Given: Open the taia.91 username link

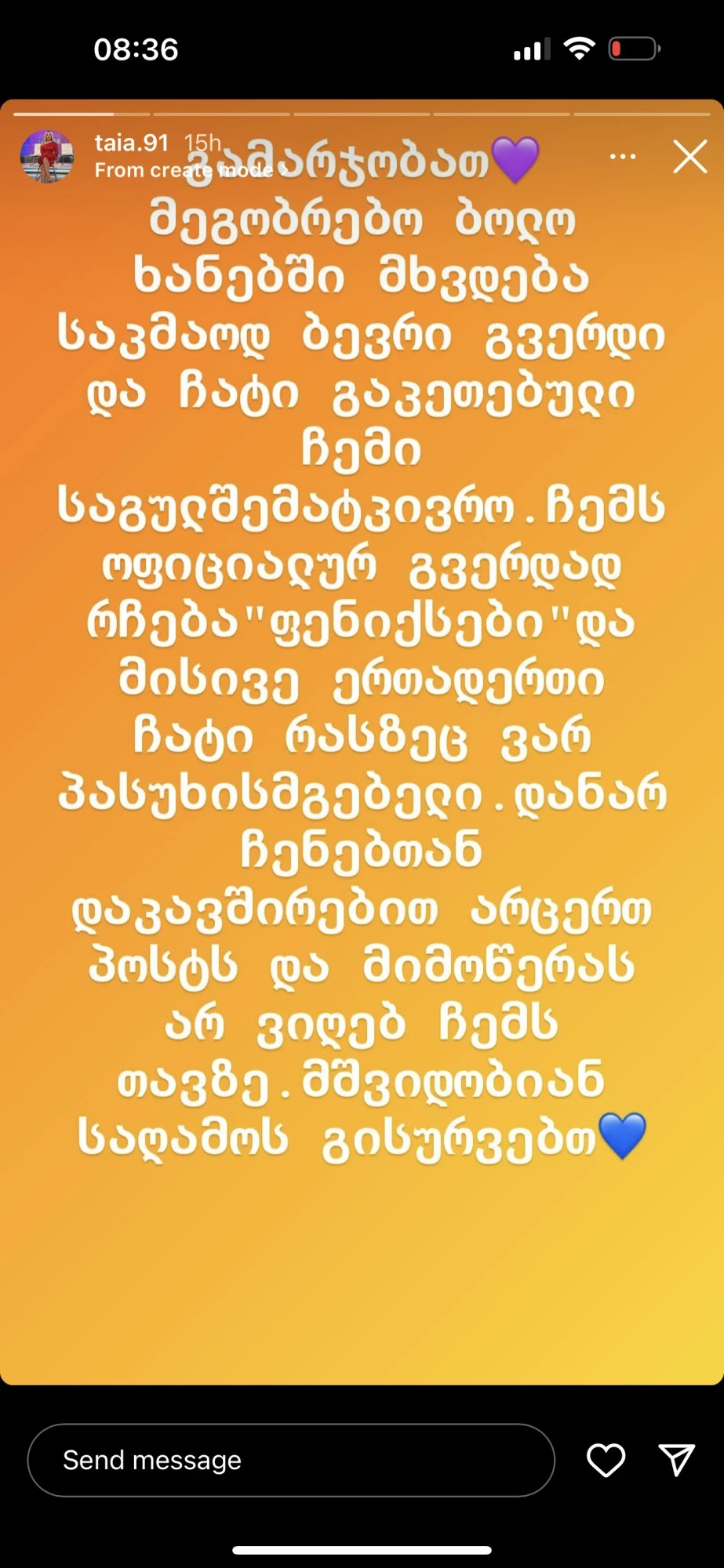Looking at the screenshot, I should [131, 143].
